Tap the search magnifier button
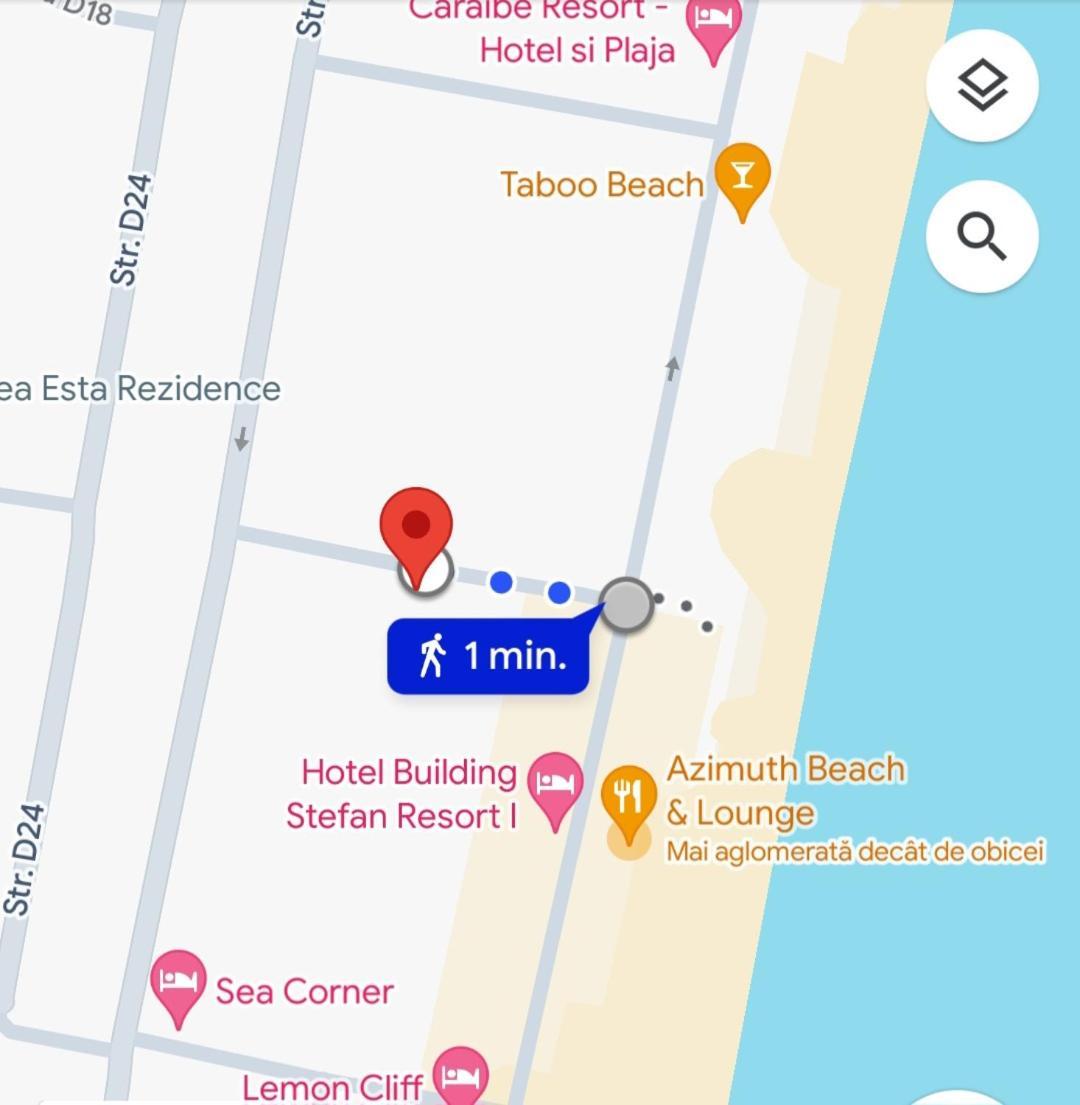 click(982, 237)
